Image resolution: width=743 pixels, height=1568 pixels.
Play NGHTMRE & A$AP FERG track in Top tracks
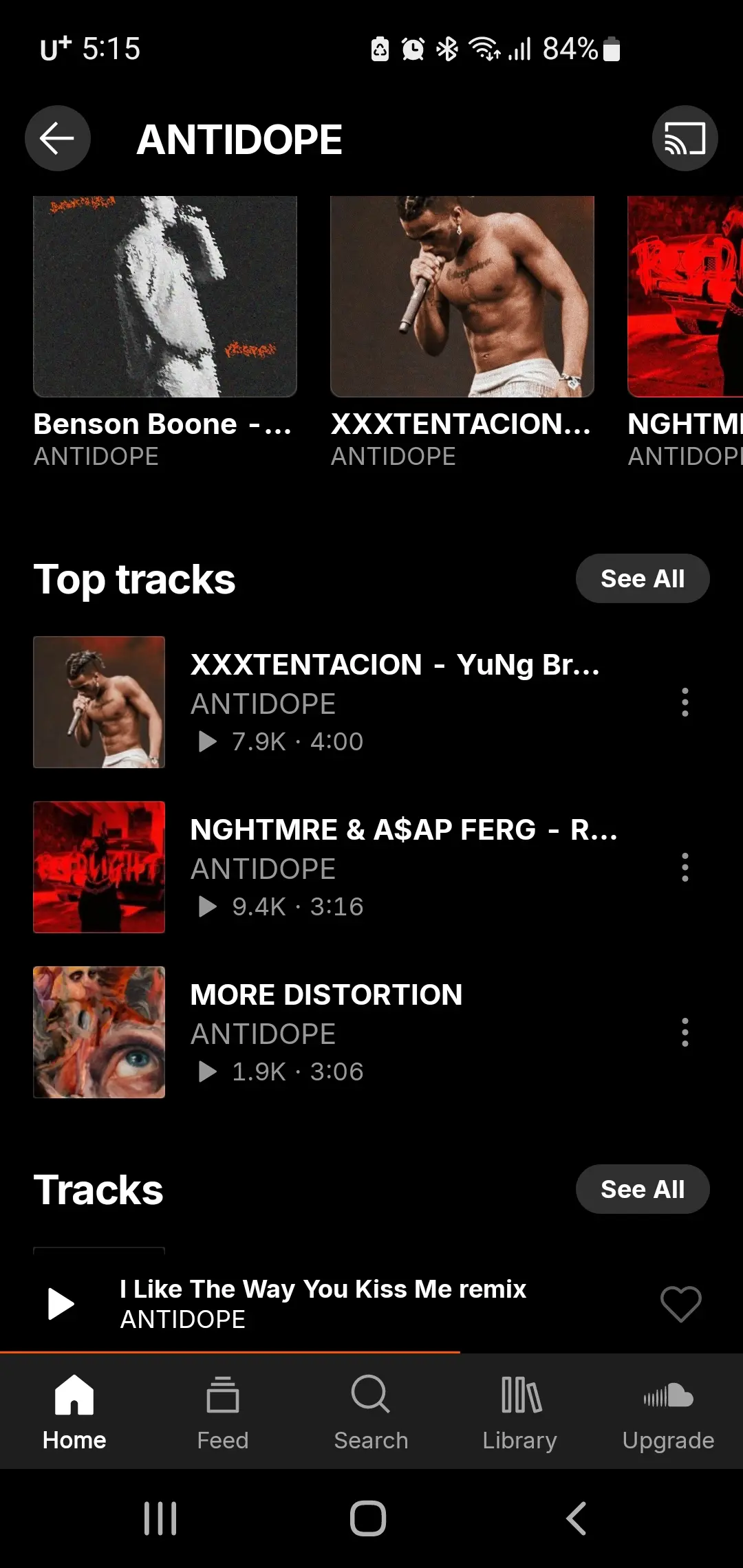402,867
